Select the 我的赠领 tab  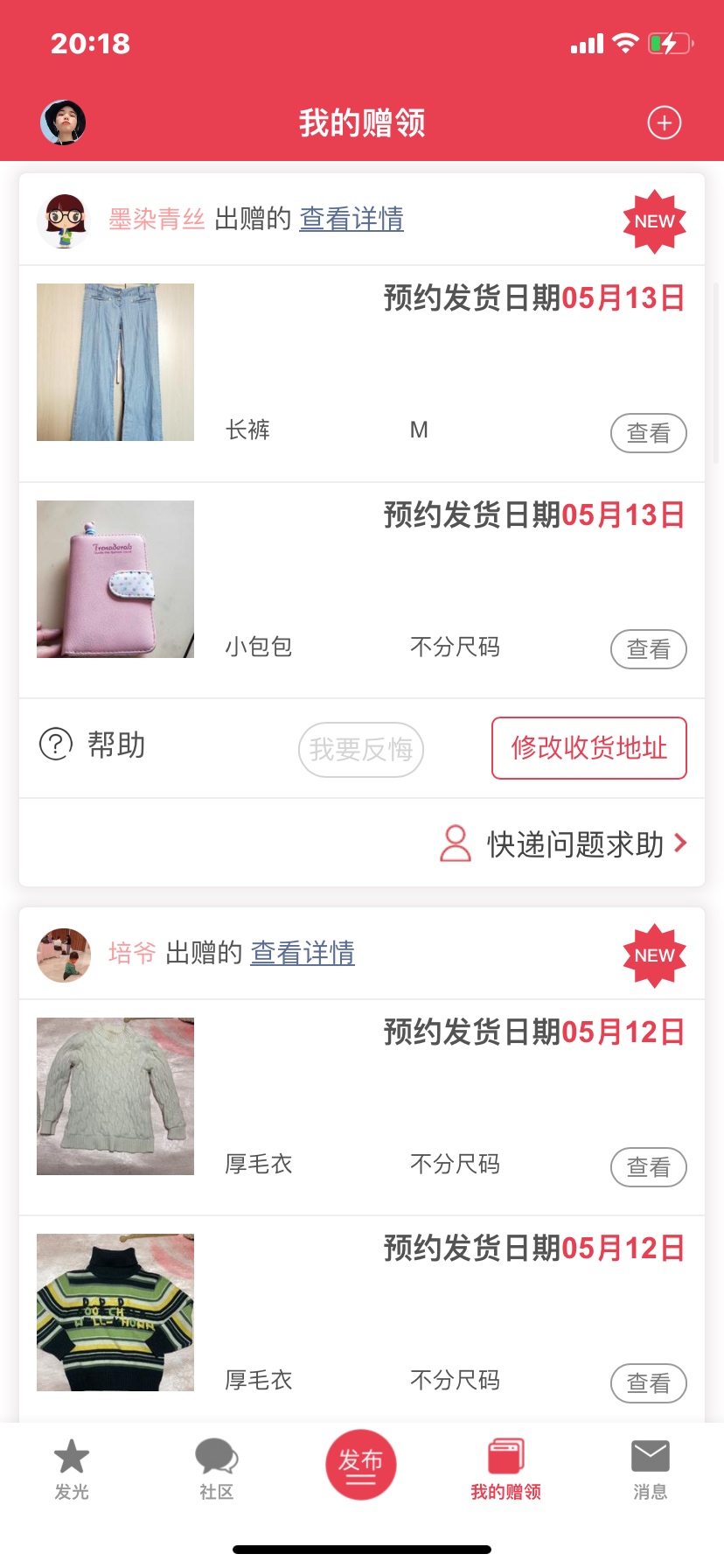click(505, 1469)
